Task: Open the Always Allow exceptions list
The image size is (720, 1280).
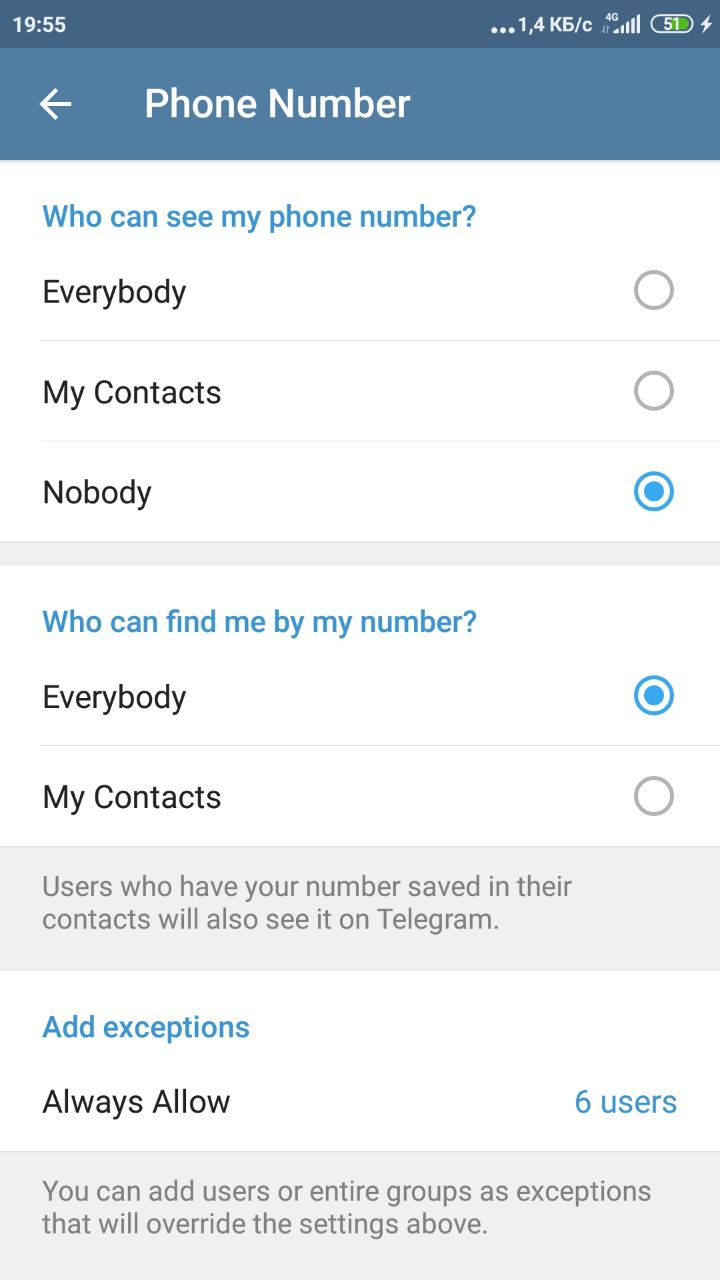Action: click(360, 1102)
